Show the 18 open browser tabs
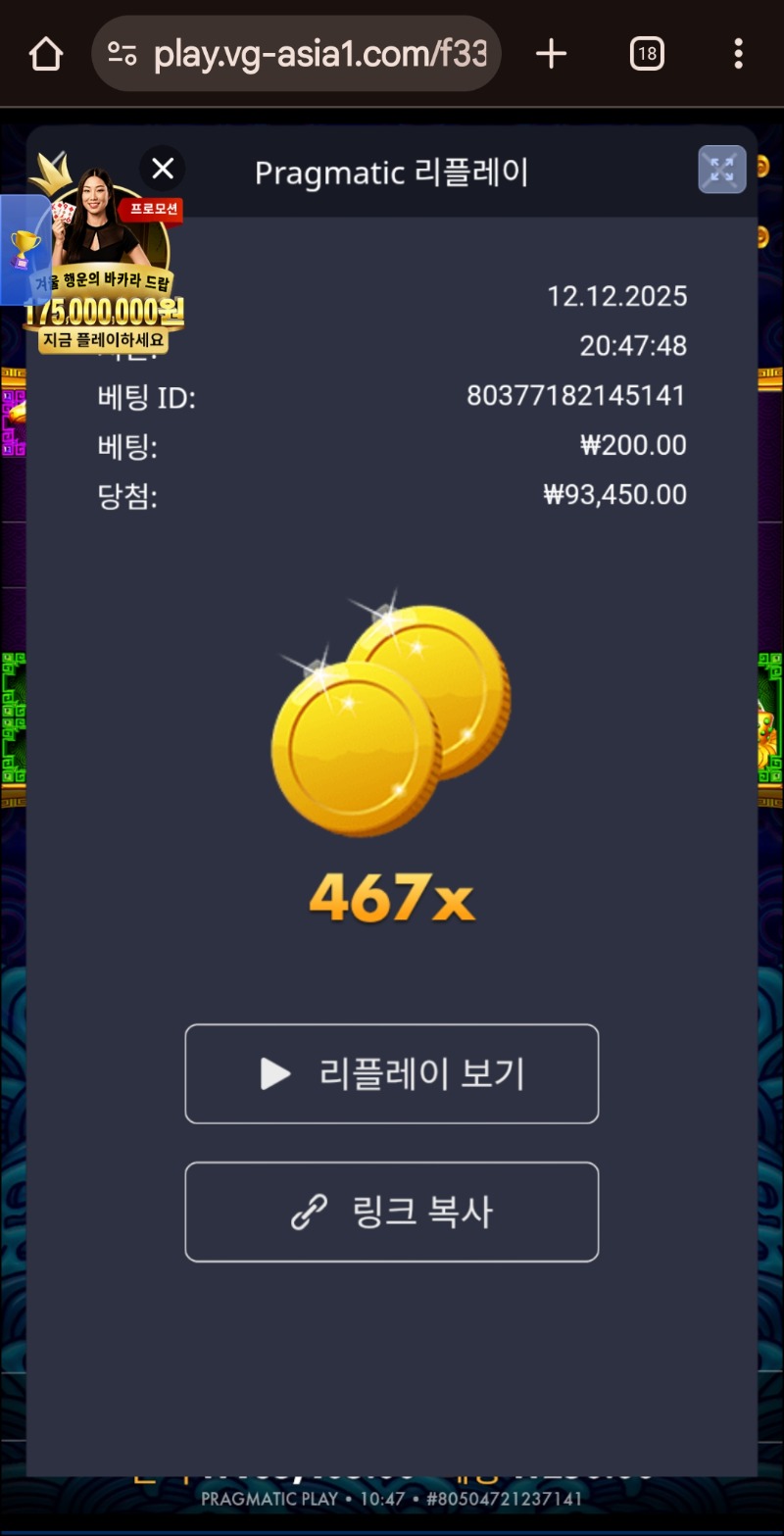784x1536 pixels. [646, 54]
